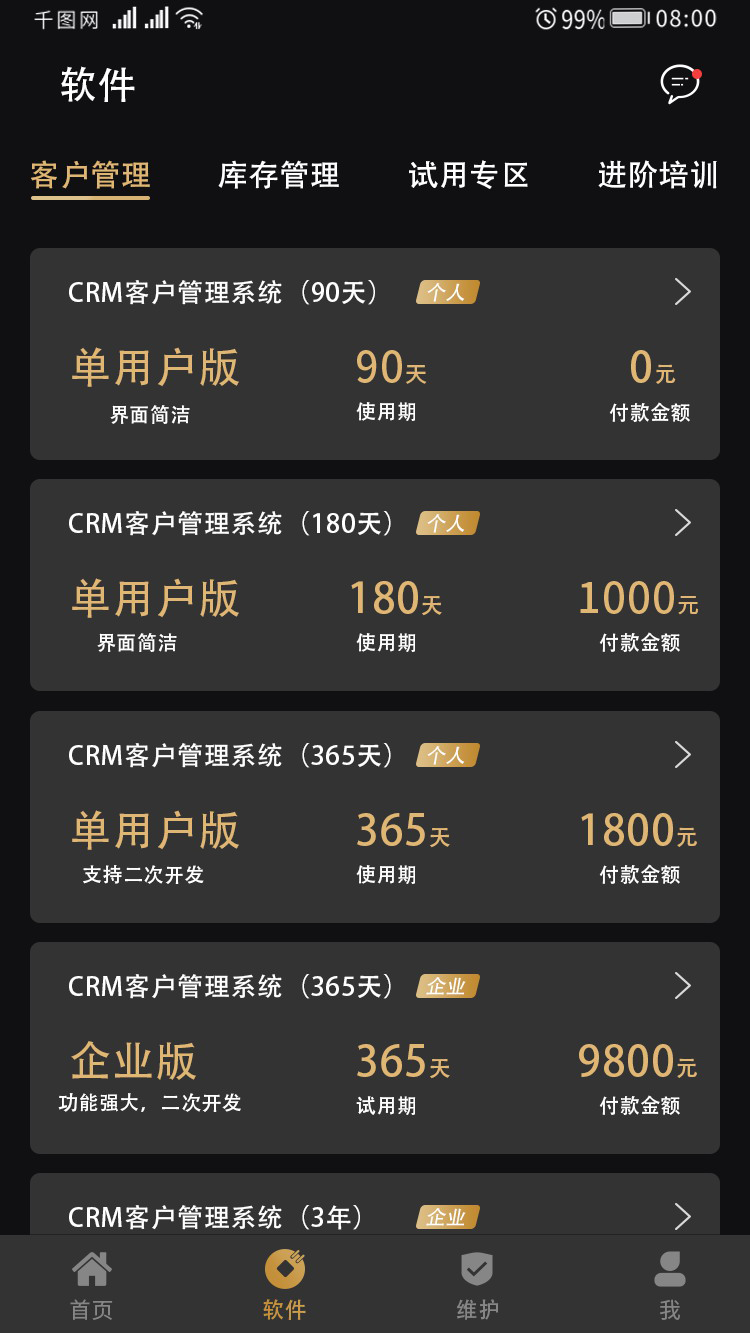Tap the 软件 bottom navigation item
Image resolution: width=750 pixels, height=1333 pixels.
pyautogui.click(x=284, y=1286)
